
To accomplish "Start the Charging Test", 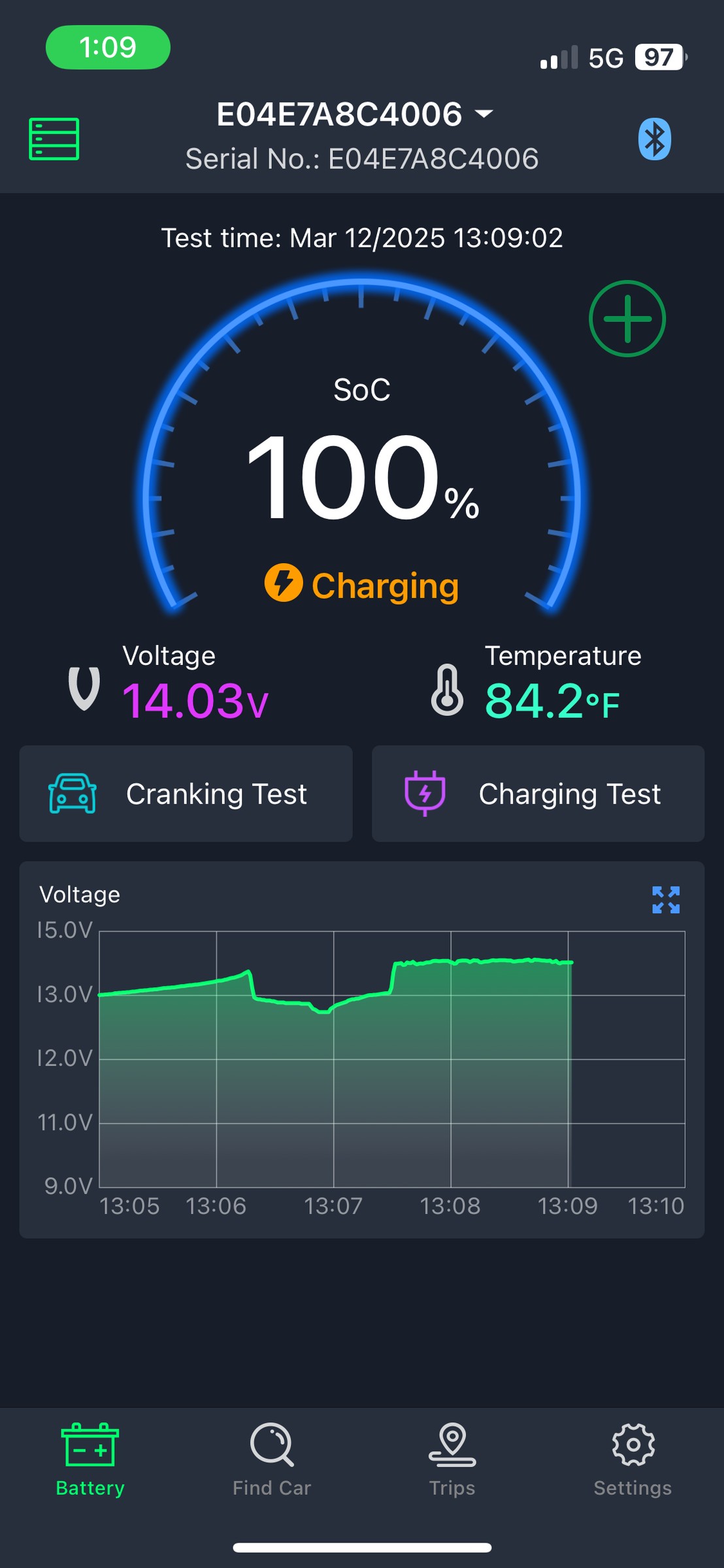I will [538, 794].
